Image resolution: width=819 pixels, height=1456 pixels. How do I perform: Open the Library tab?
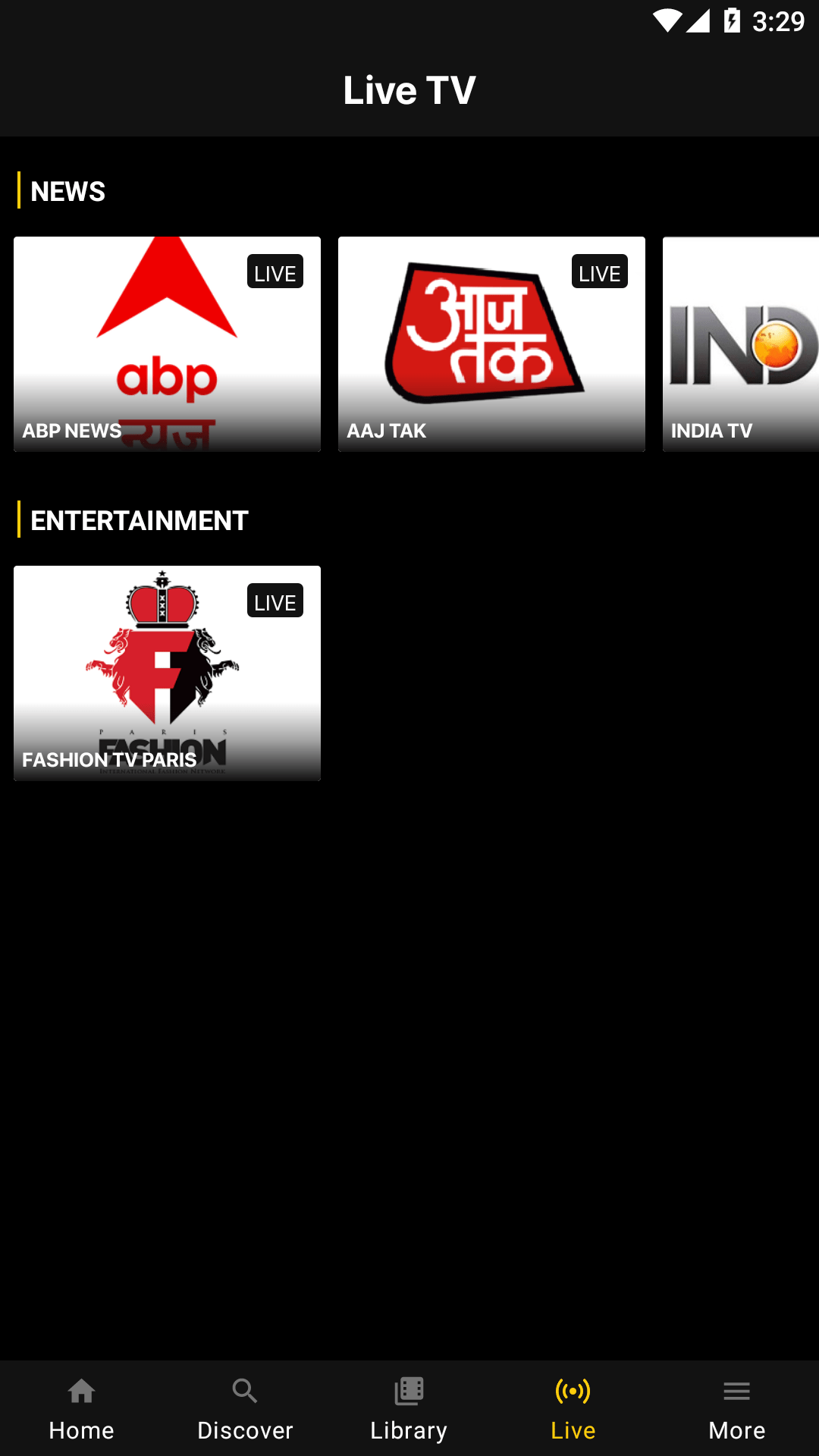(x=409, y=1409)
